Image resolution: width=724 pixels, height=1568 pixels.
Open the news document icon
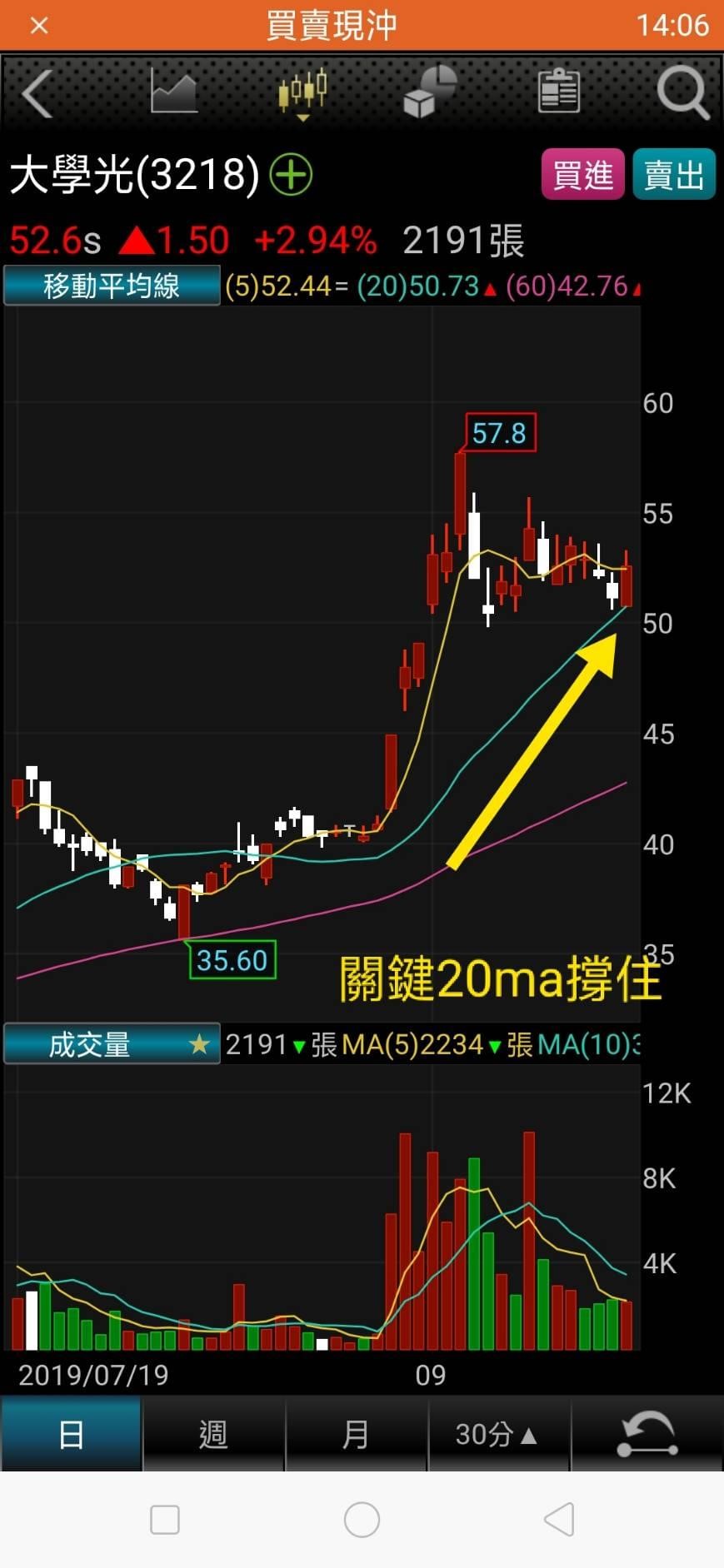tap(558, 92)
